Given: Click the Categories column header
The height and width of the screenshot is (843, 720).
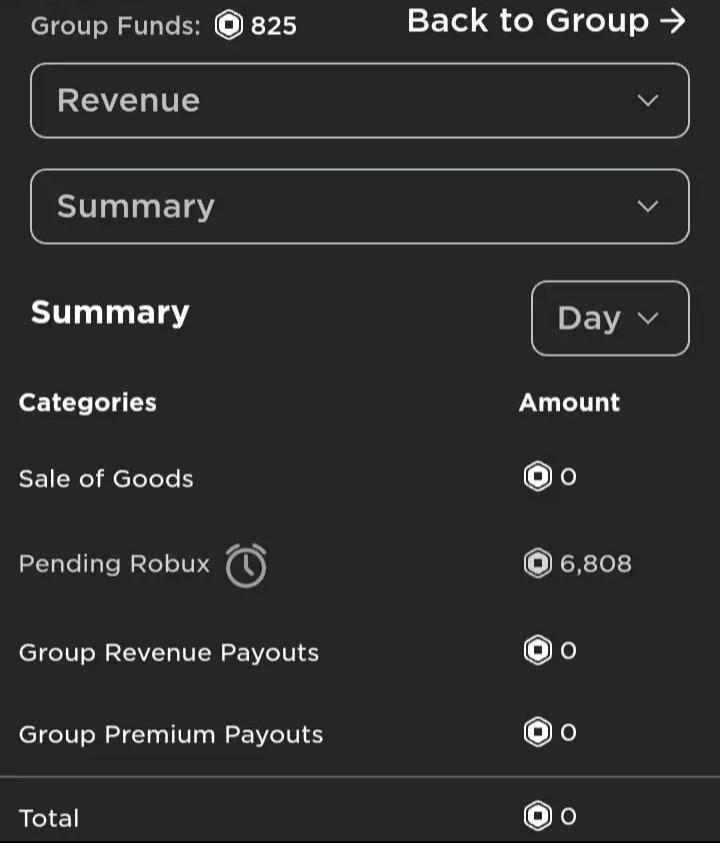Looking at the screenshot, I should tap(87, 402).
